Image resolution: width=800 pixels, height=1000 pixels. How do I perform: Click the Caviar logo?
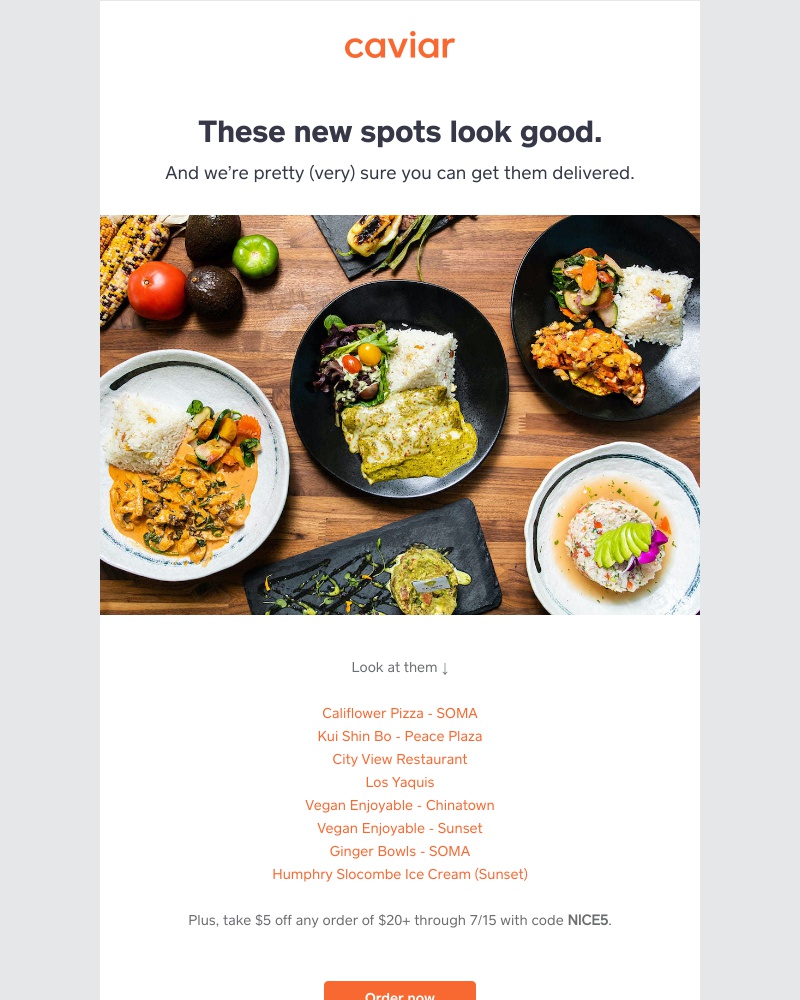399,46
